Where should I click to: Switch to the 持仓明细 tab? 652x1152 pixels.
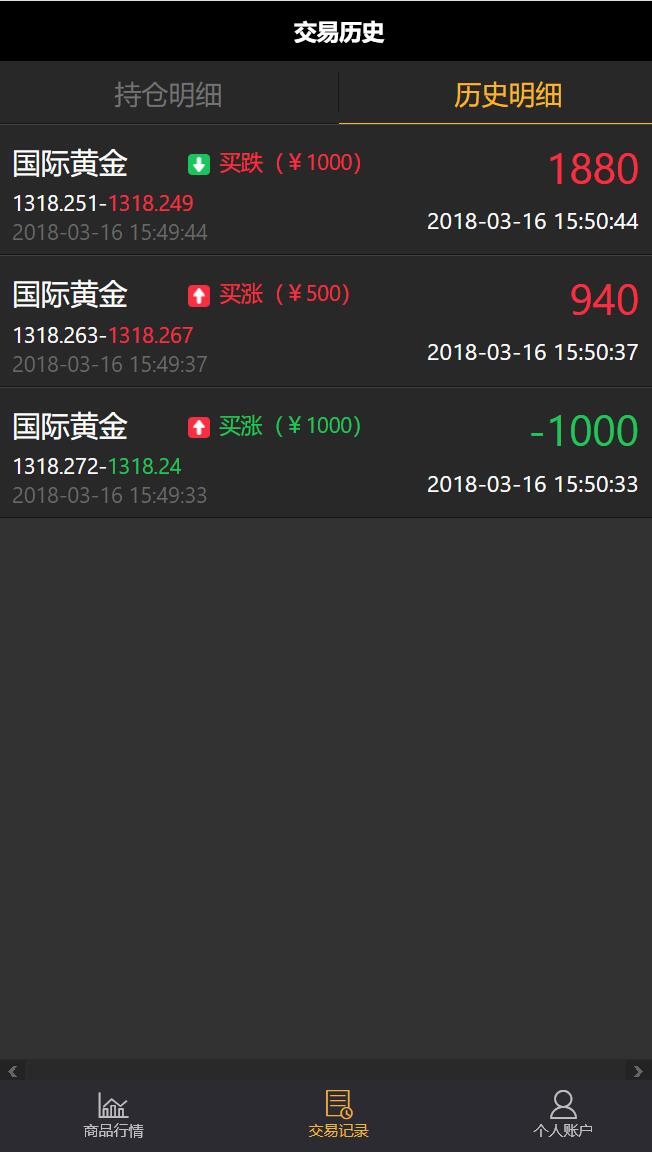pyautogui.click(x=168, y=95)
